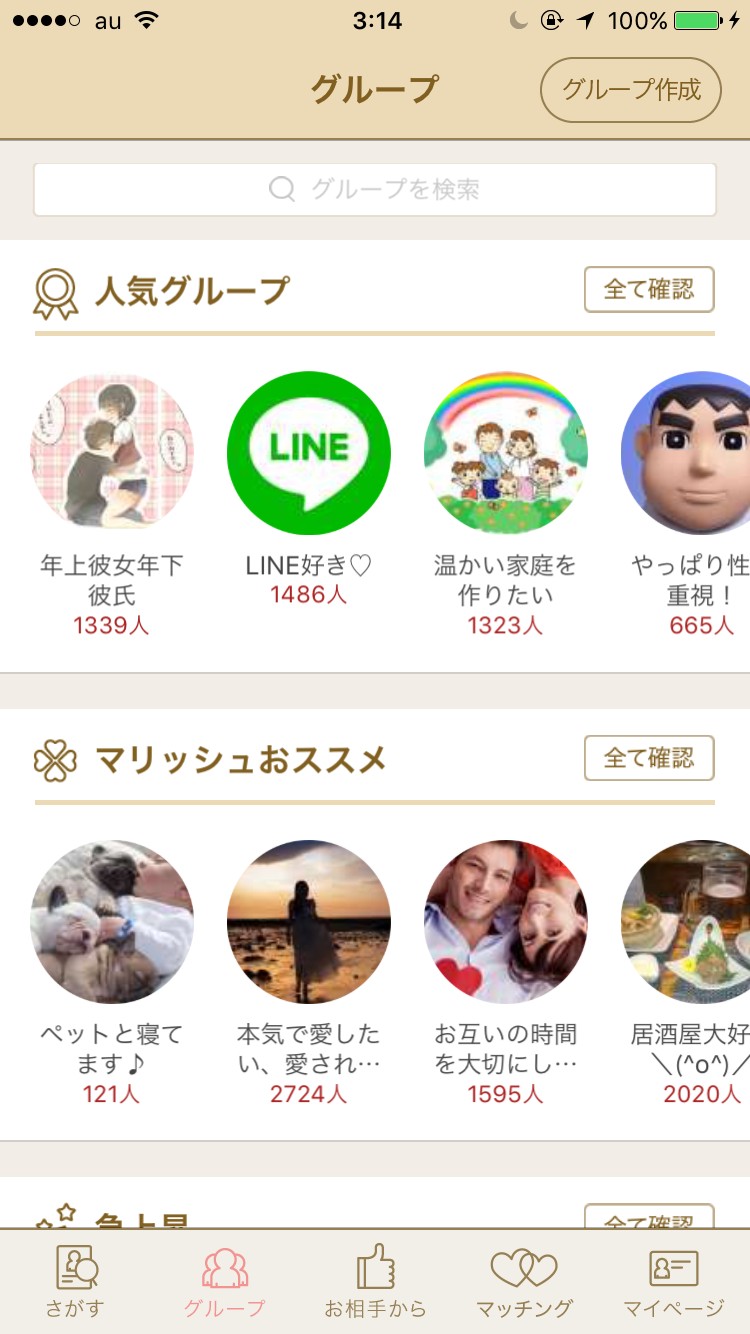
Task: Go to the お相手から tab
Action: [375, 1281]
